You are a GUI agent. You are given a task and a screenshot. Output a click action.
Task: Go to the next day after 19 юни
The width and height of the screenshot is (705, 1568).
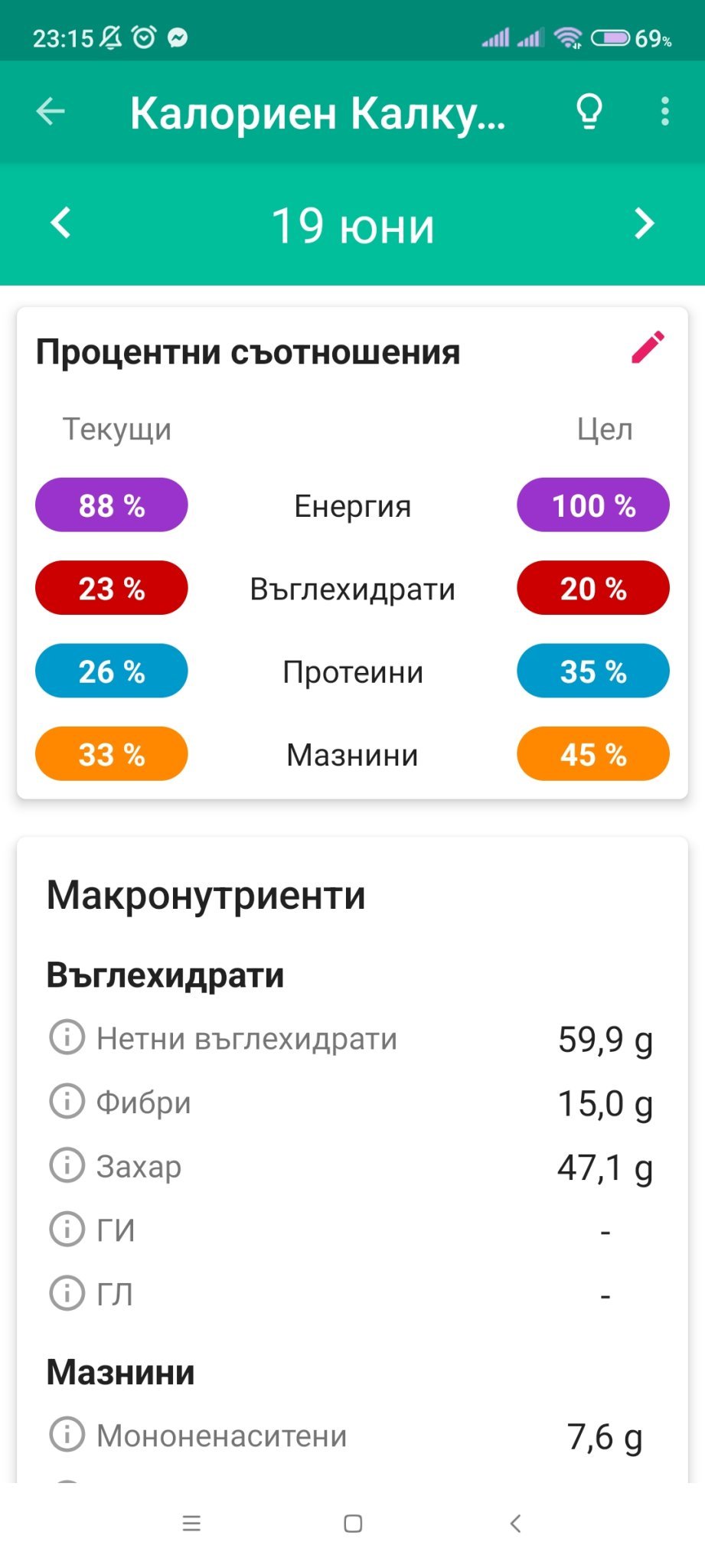tap(645, 224)
